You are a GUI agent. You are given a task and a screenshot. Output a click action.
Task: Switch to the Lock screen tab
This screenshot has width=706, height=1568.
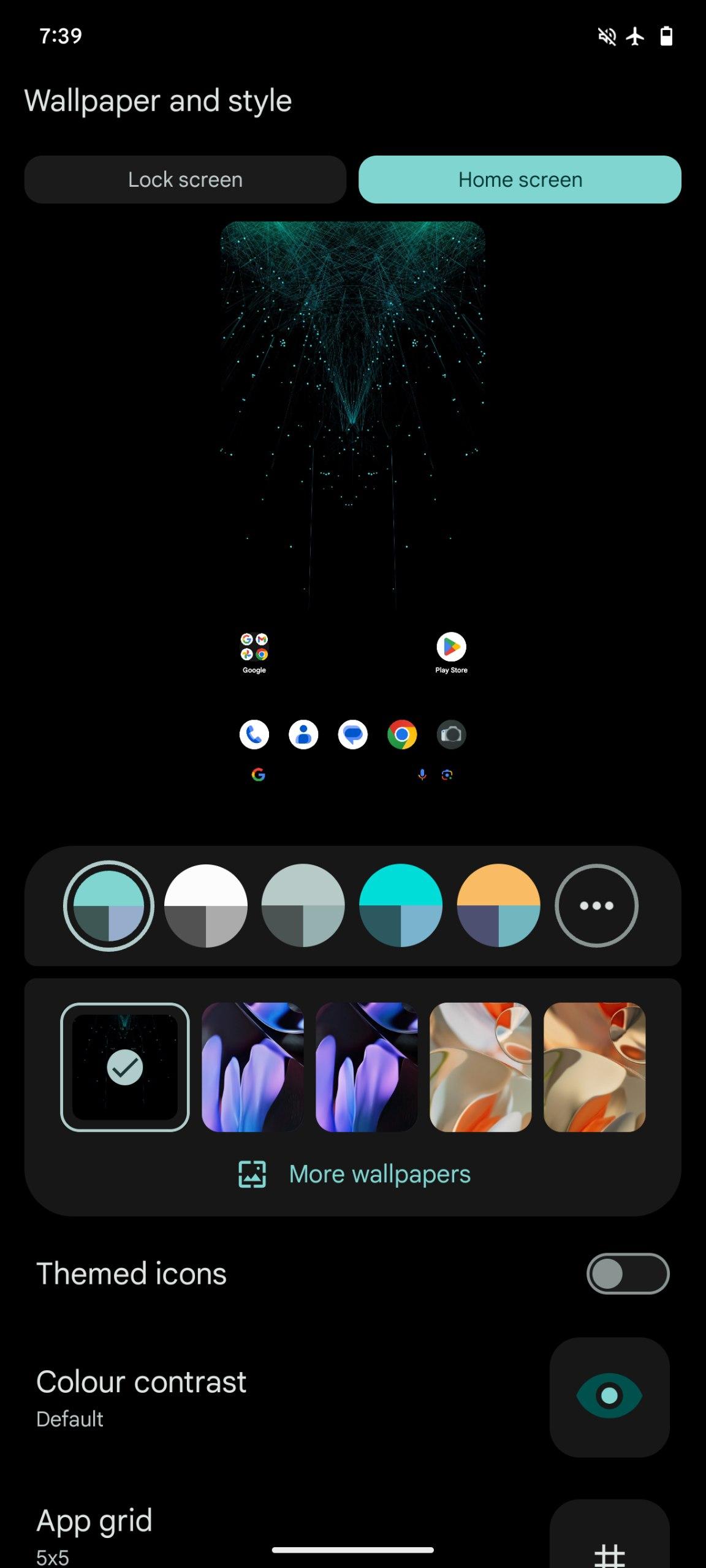coord(185,179)
